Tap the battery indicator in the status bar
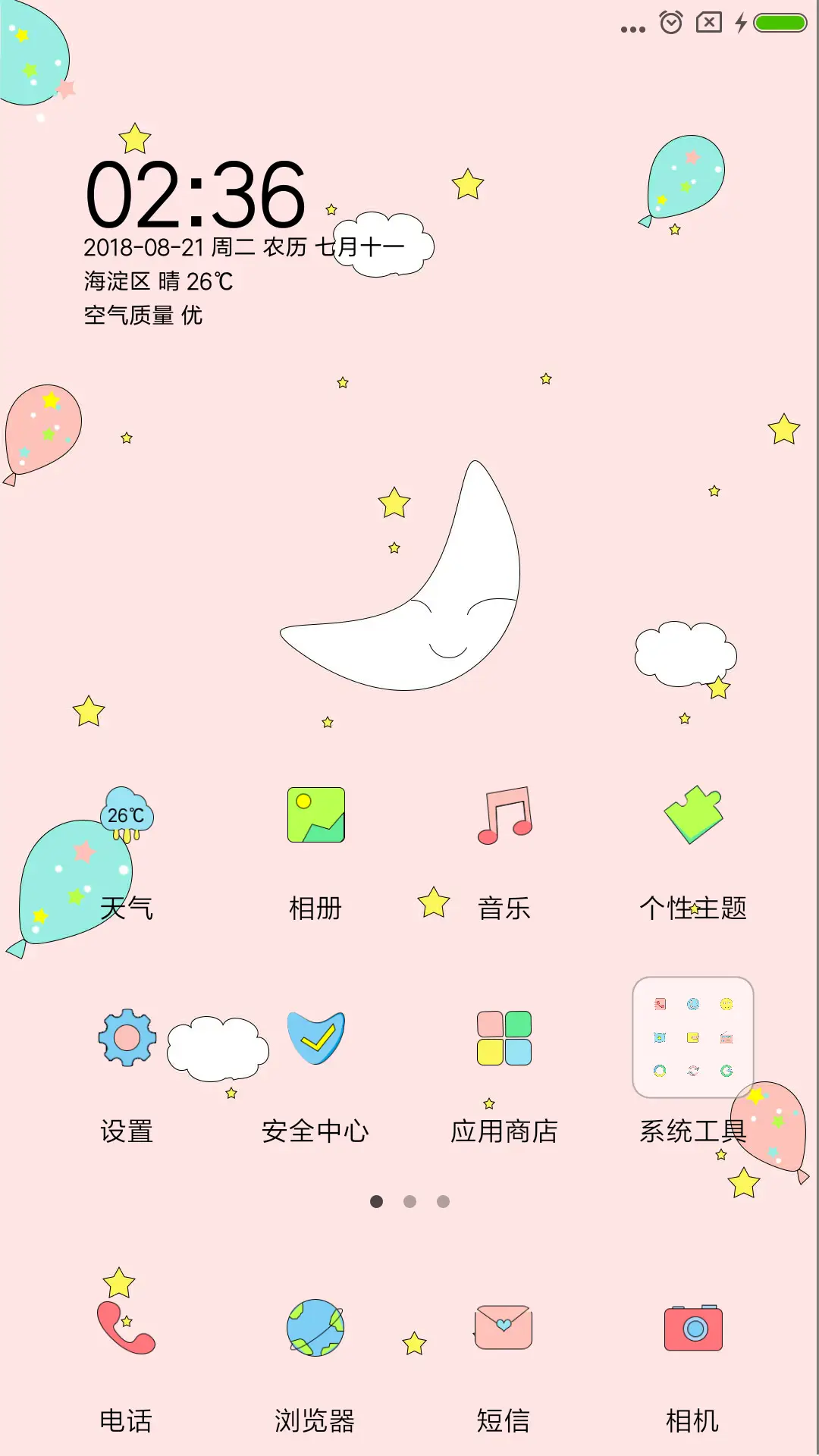 tap(781, 23)
